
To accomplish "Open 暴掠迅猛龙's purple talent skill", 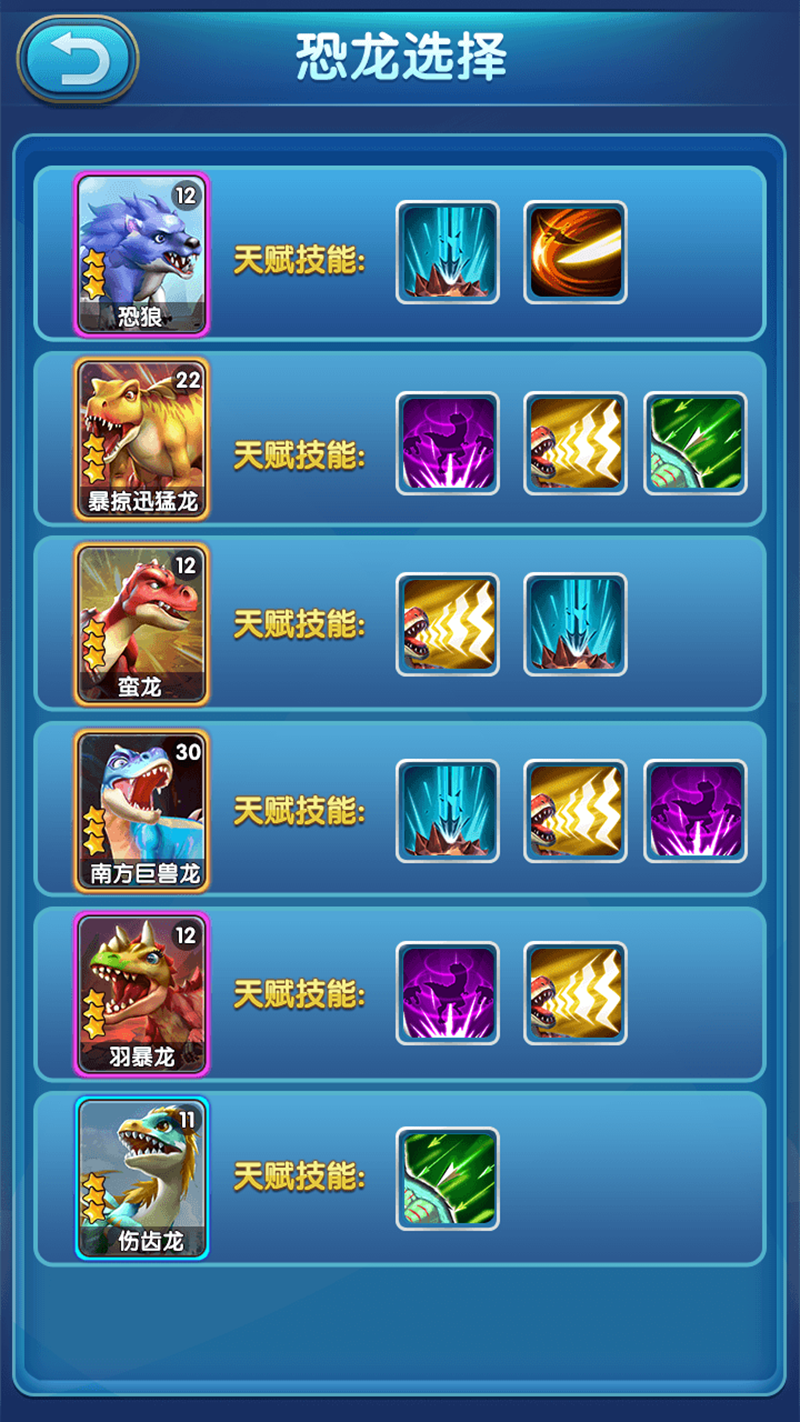I will coord(447,443).
